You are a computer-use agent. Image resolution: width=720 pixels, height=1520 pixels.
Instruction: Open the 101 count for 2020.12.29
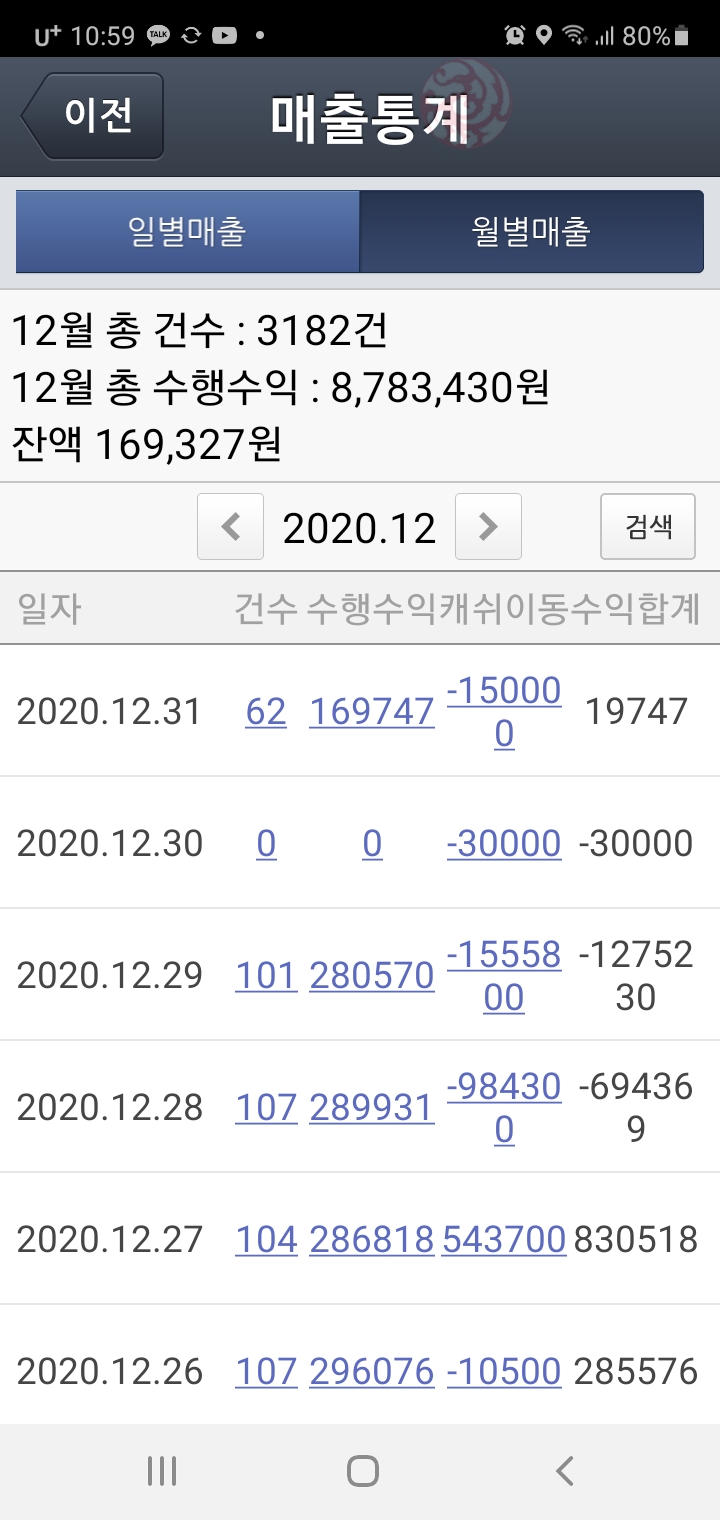pyautogui.click(x=266, y=976)
